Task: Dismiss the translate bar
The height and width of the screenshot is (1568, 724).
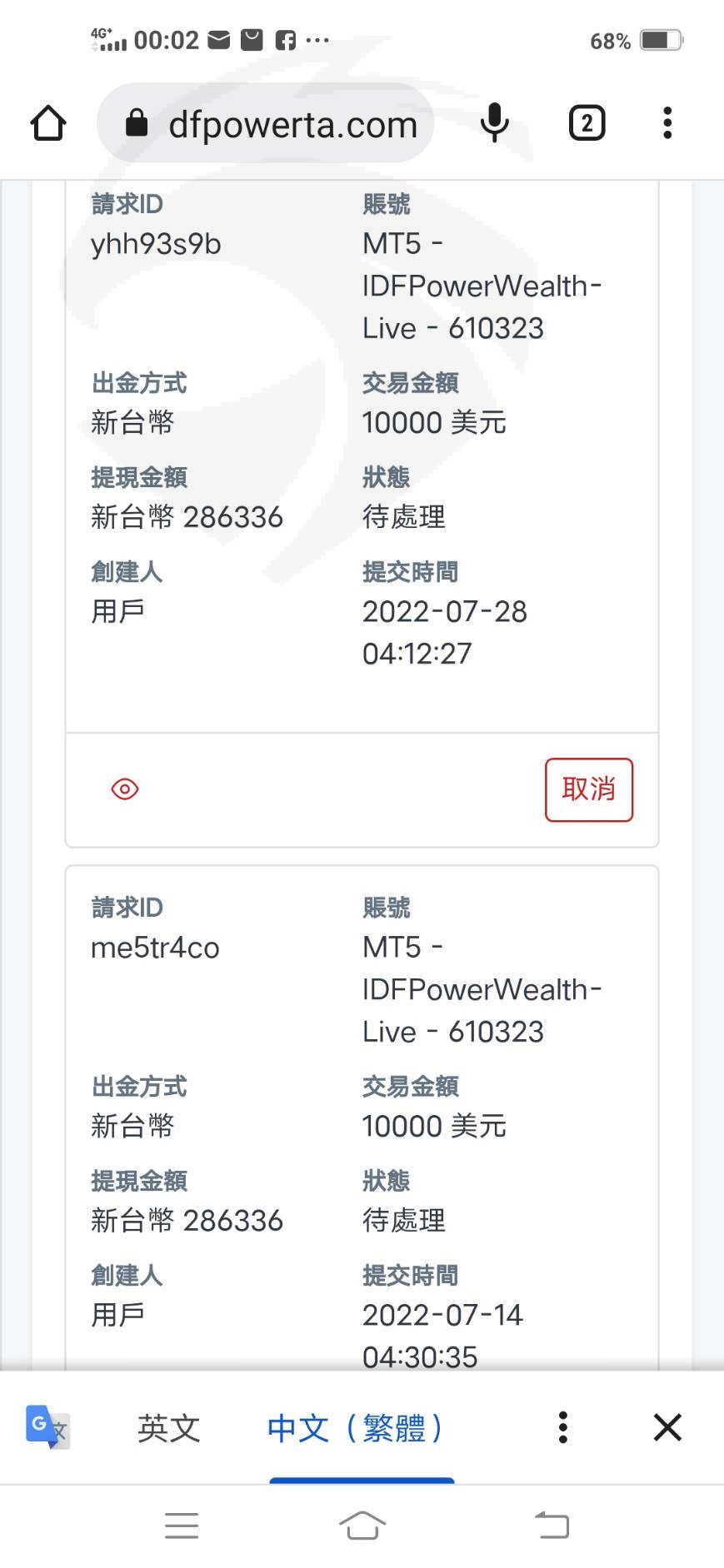Action: coord(667,1427)
